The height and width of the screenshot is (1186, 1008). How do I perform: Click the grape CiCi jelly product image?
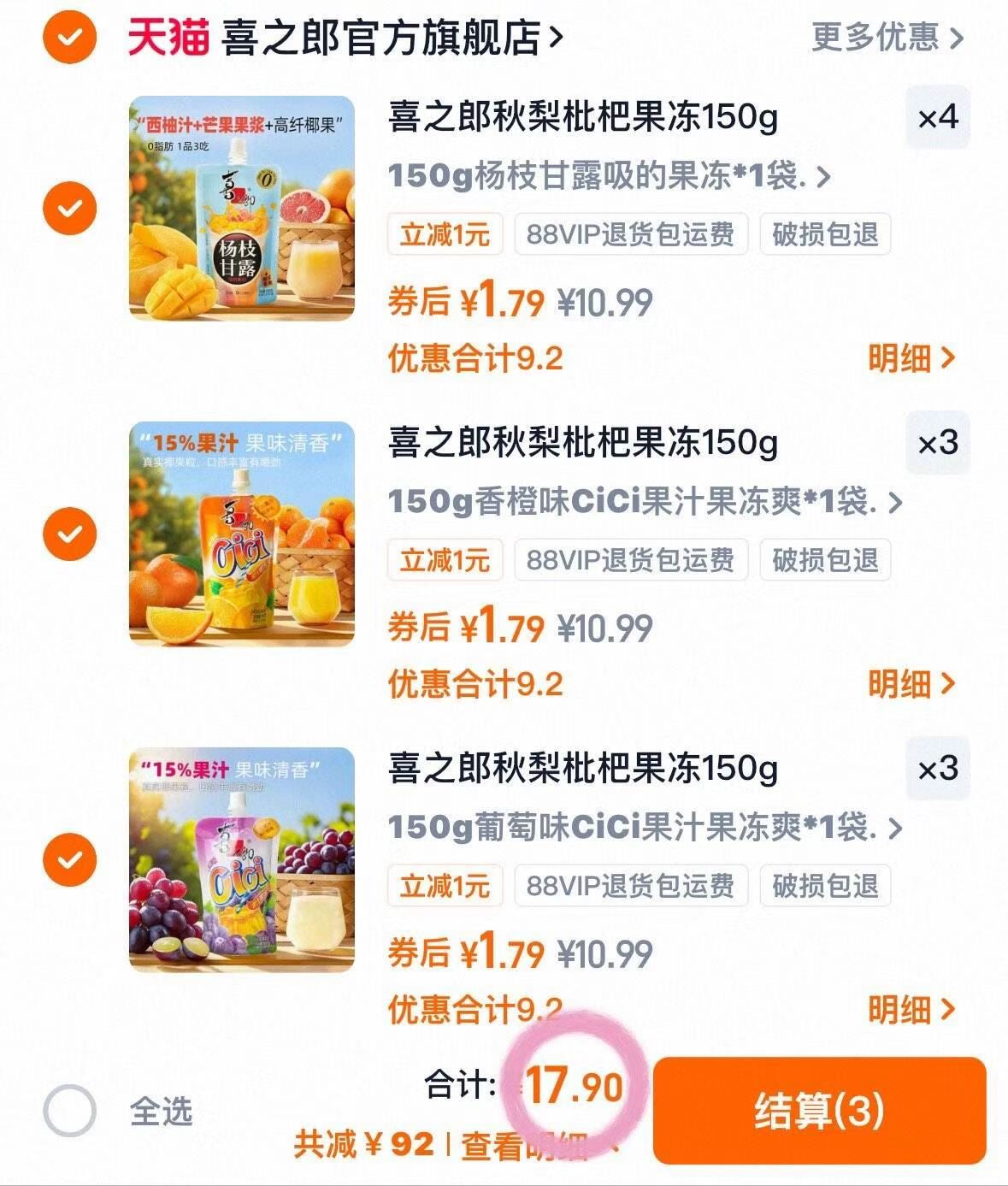coord(241,859)
